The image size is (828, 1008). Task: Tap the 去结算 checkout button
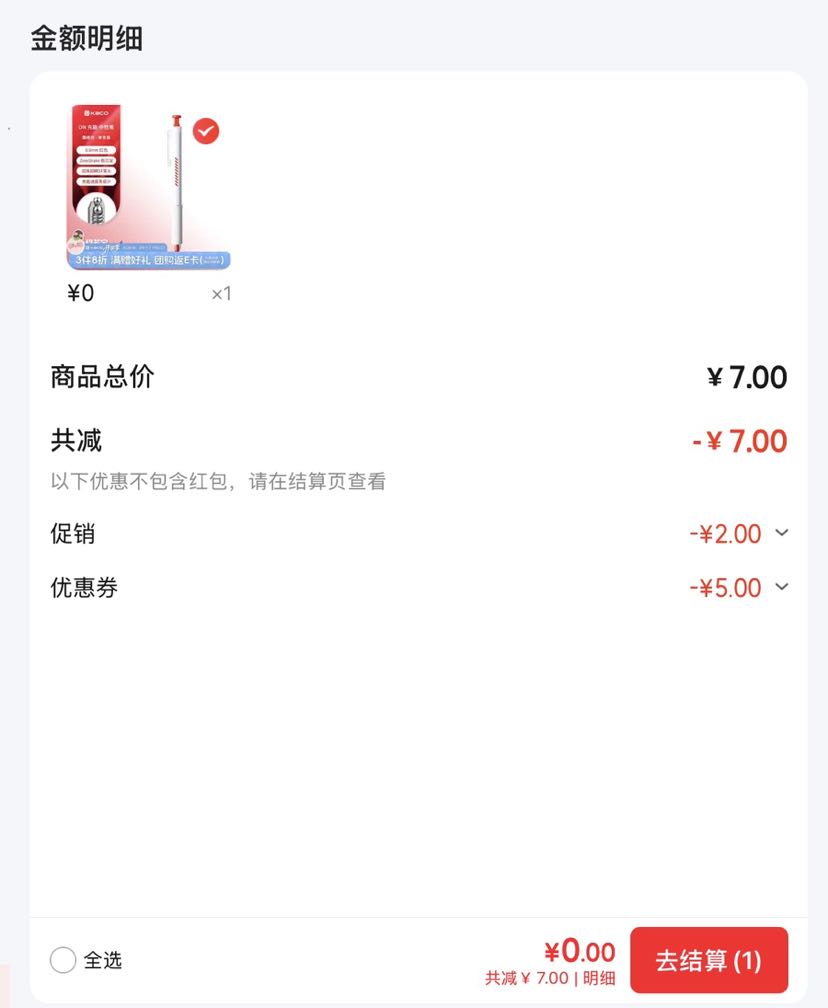pyautogui.click(x=708, y=960)
